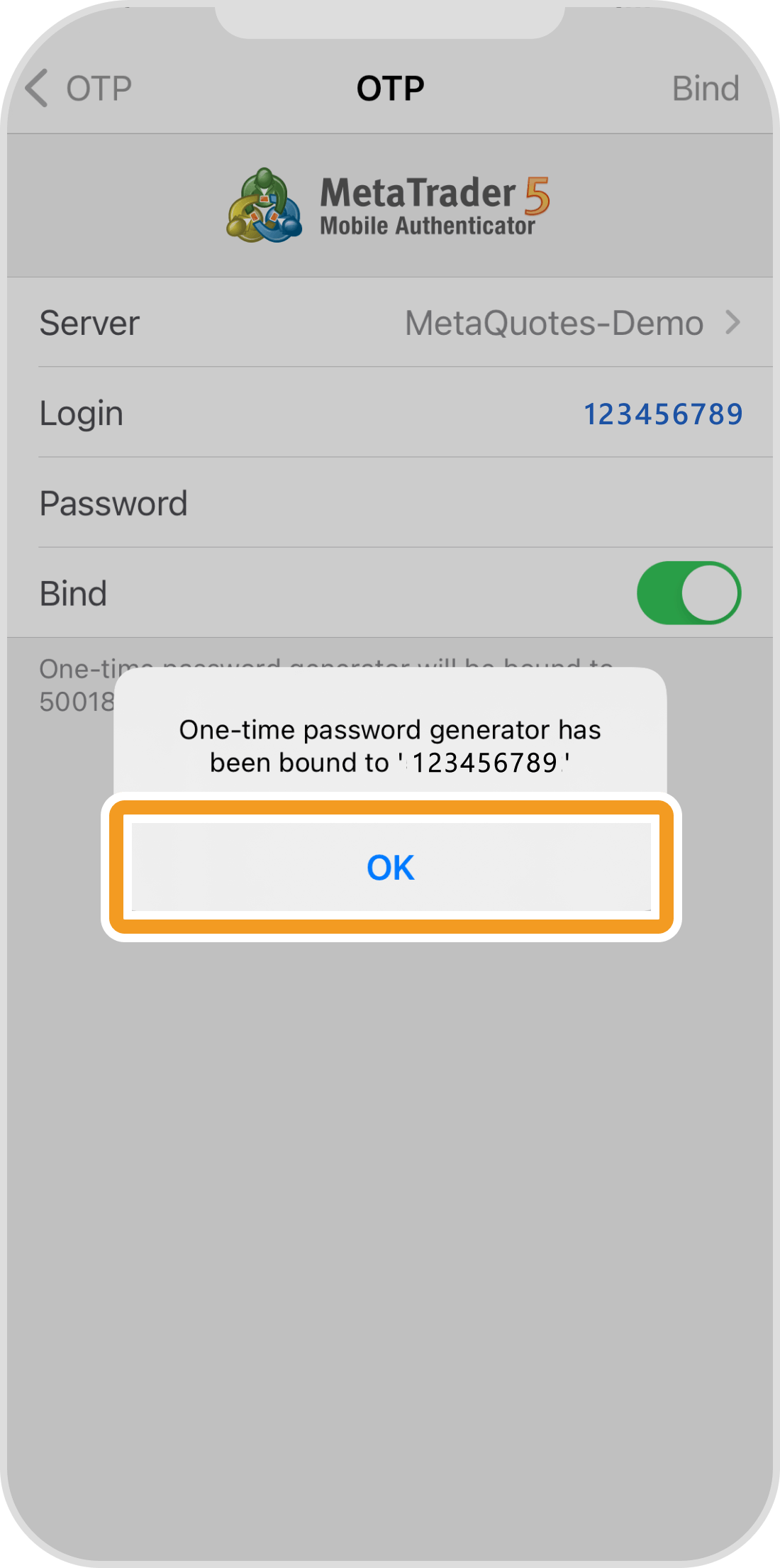Edit the Login number field
The image size is (780, 1568).
coord(662,414)
